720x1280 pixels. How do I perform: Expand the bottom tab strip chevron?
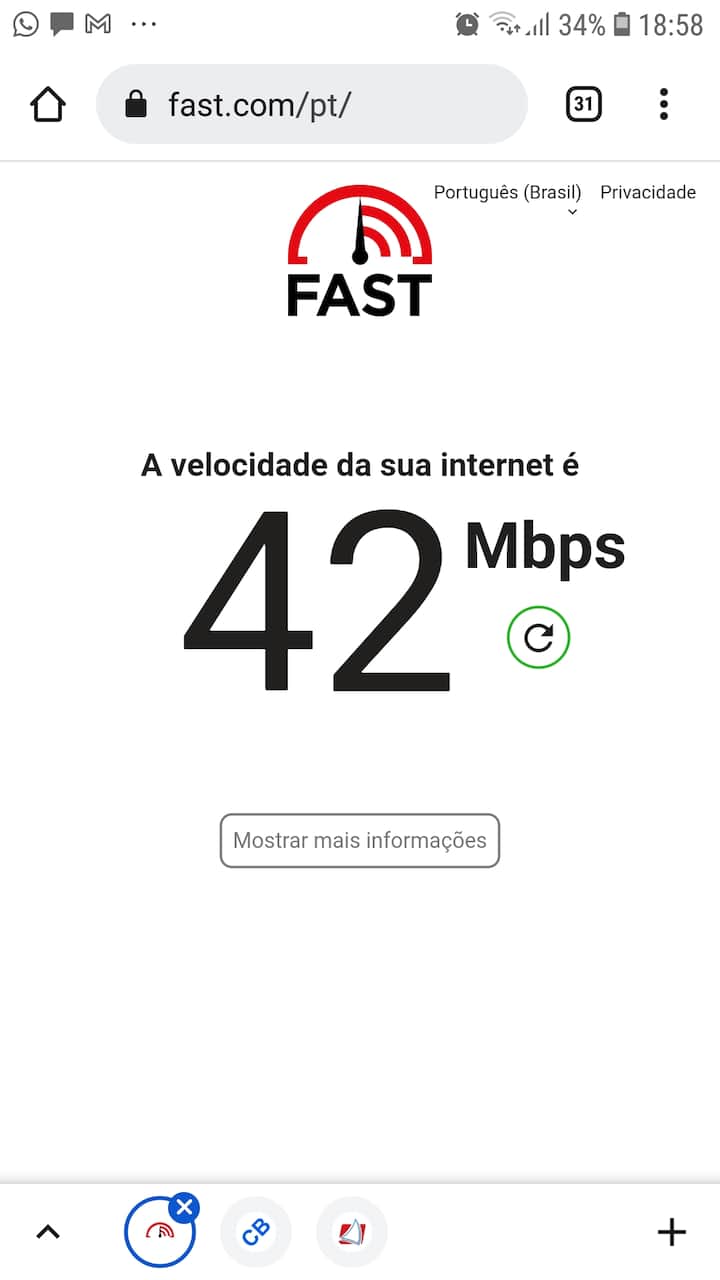(48, 1232)
